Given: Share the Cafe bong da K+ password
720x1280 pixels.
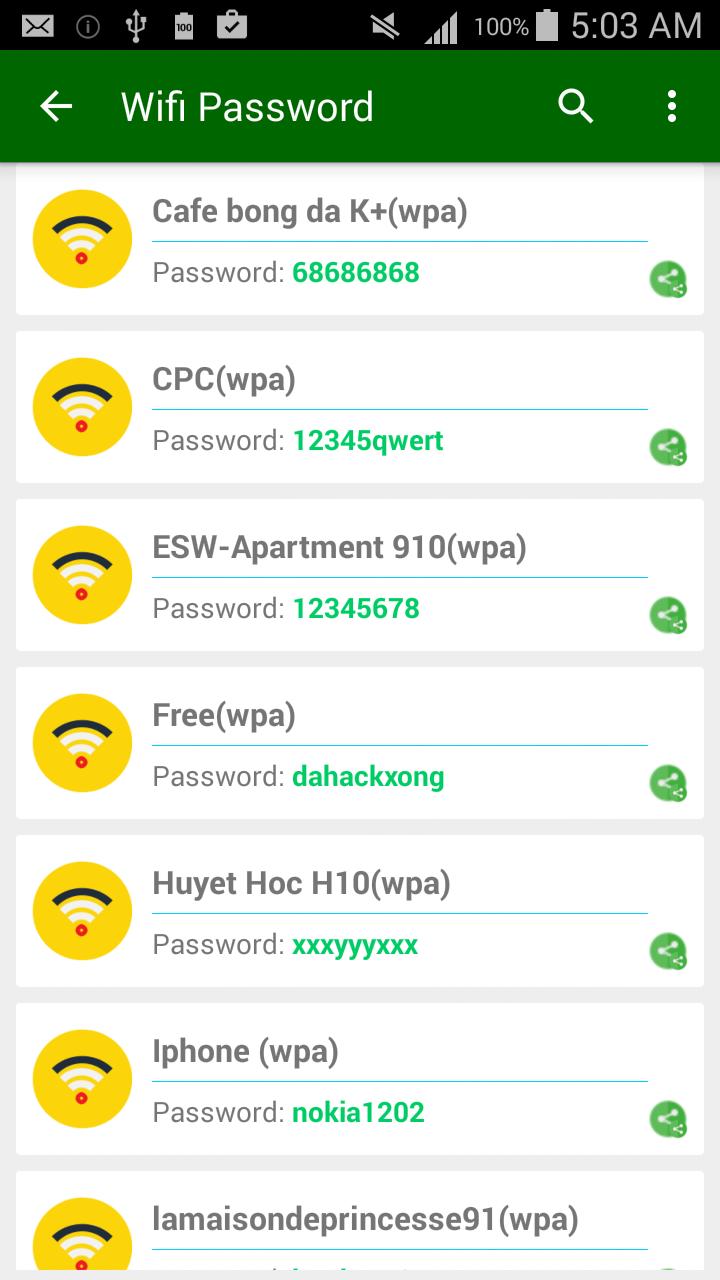Looking at the screenshot, I should click(670, 280).
